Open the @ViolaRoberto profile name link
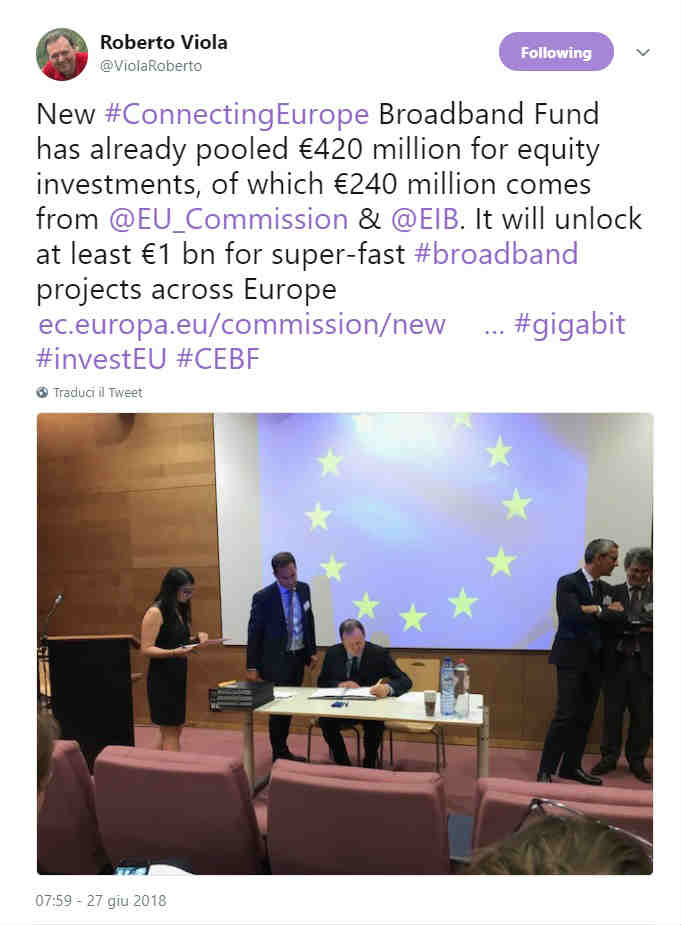681x925 pixels. [151, 66]
